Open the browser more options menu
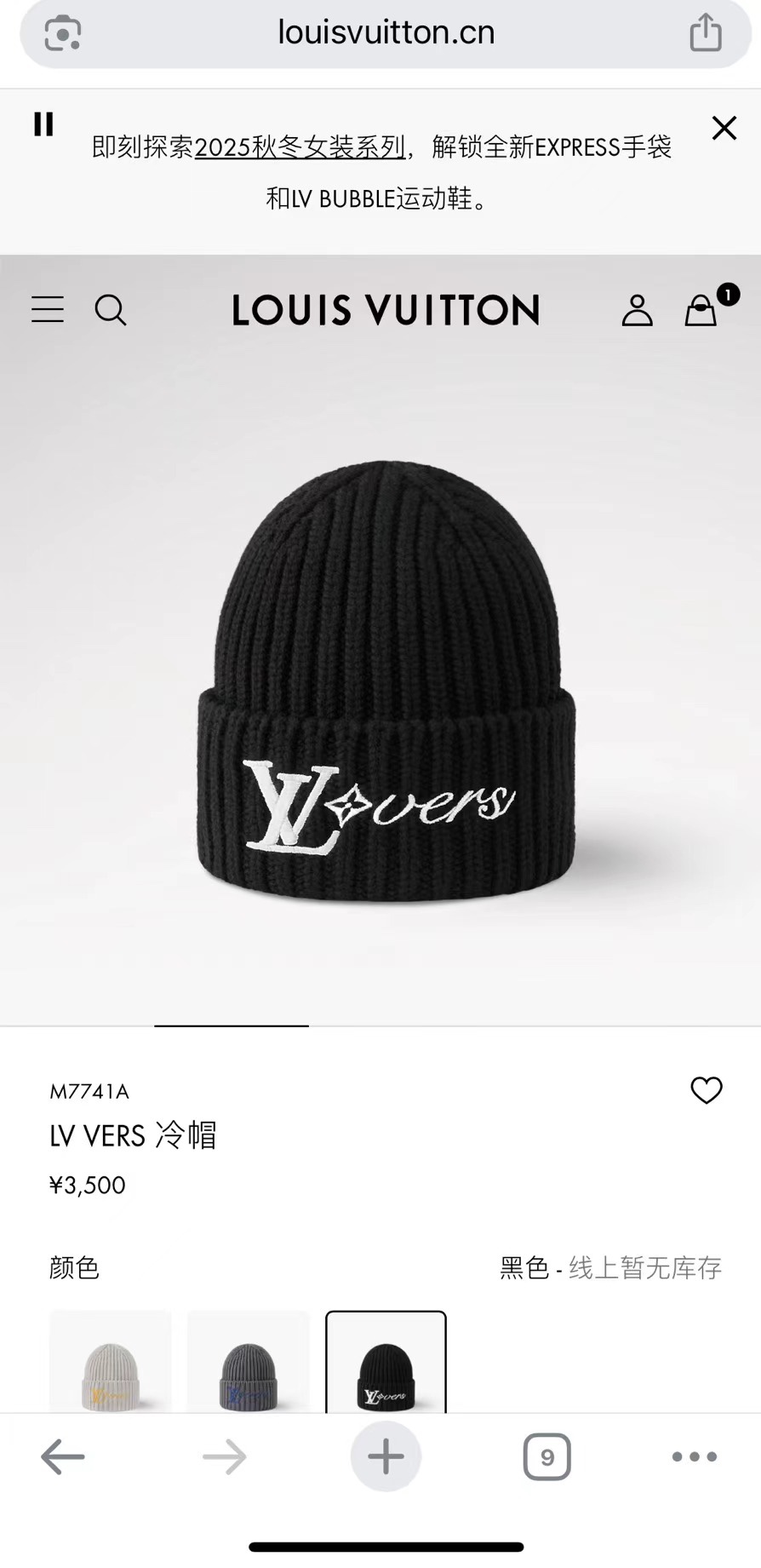 695,1457
